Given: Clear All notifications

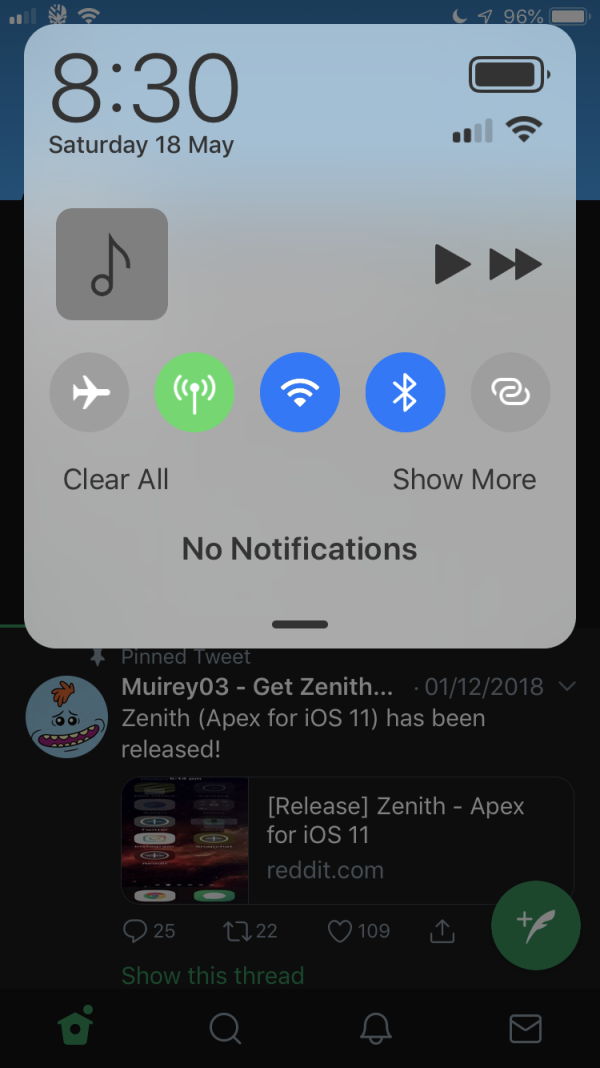Looking at the screenshot, I should [x=116, y=480].
